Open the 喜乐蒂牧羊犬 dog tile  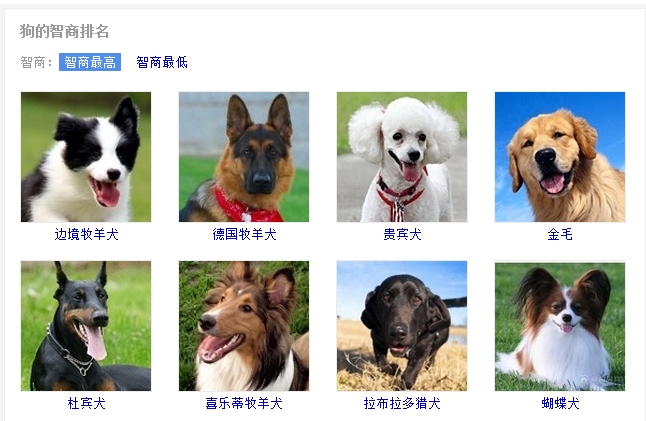(x=244, y=326)
